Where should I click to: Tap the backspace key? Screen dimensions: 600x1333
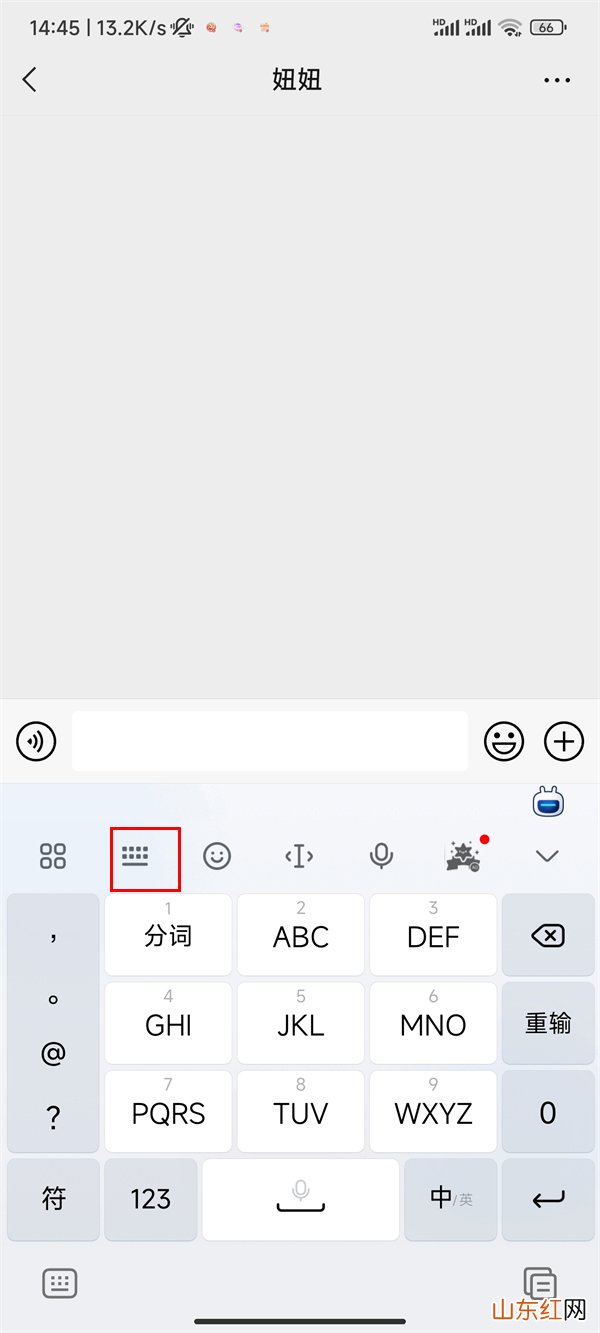(548, 936)
